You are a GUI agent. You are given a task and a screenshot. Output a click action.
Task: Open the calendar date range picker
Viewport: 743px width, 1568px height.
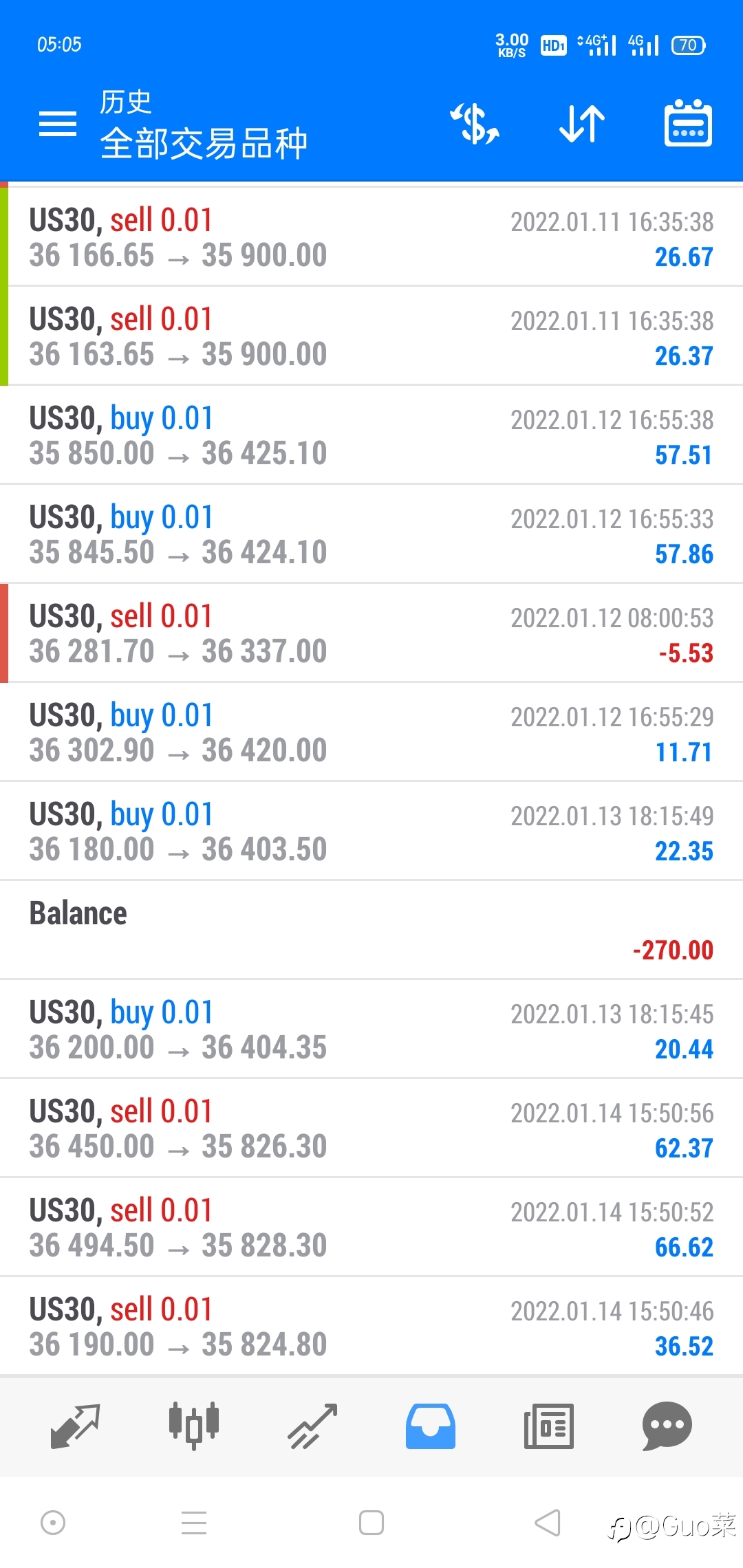(688, 124)
